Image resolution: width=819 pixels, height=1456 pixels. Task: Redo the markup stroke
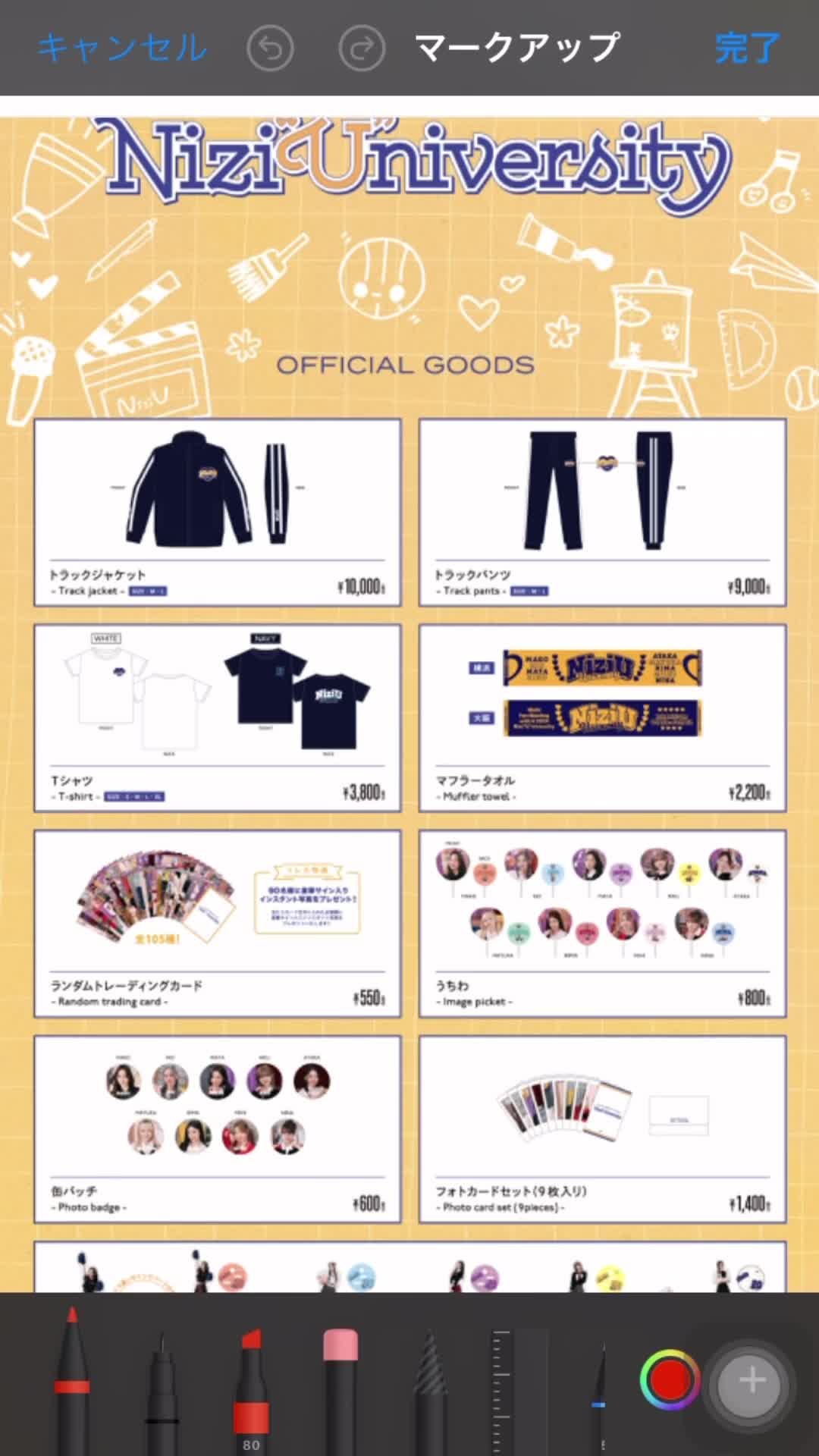[x=362, y=48]
